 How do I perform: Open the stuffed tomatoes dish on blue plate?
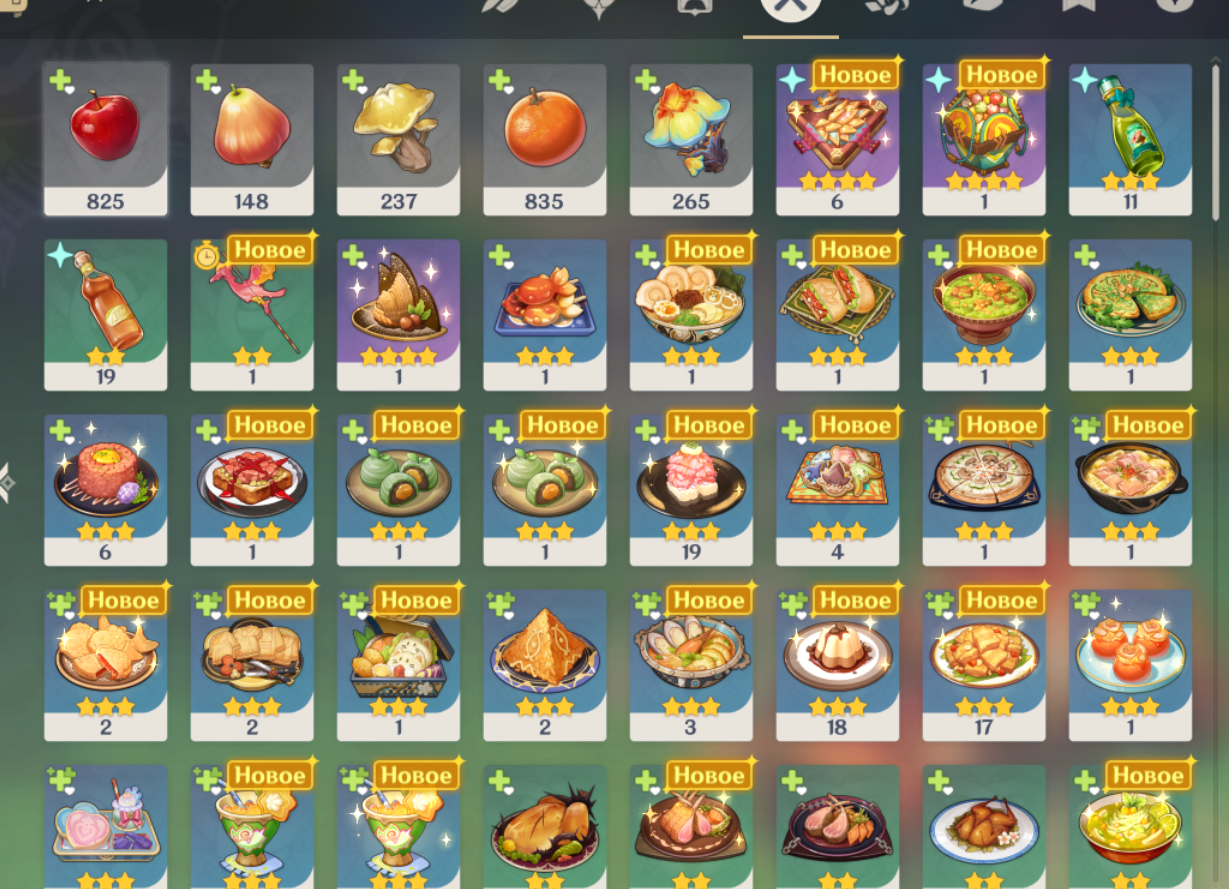coord(1130,665)
